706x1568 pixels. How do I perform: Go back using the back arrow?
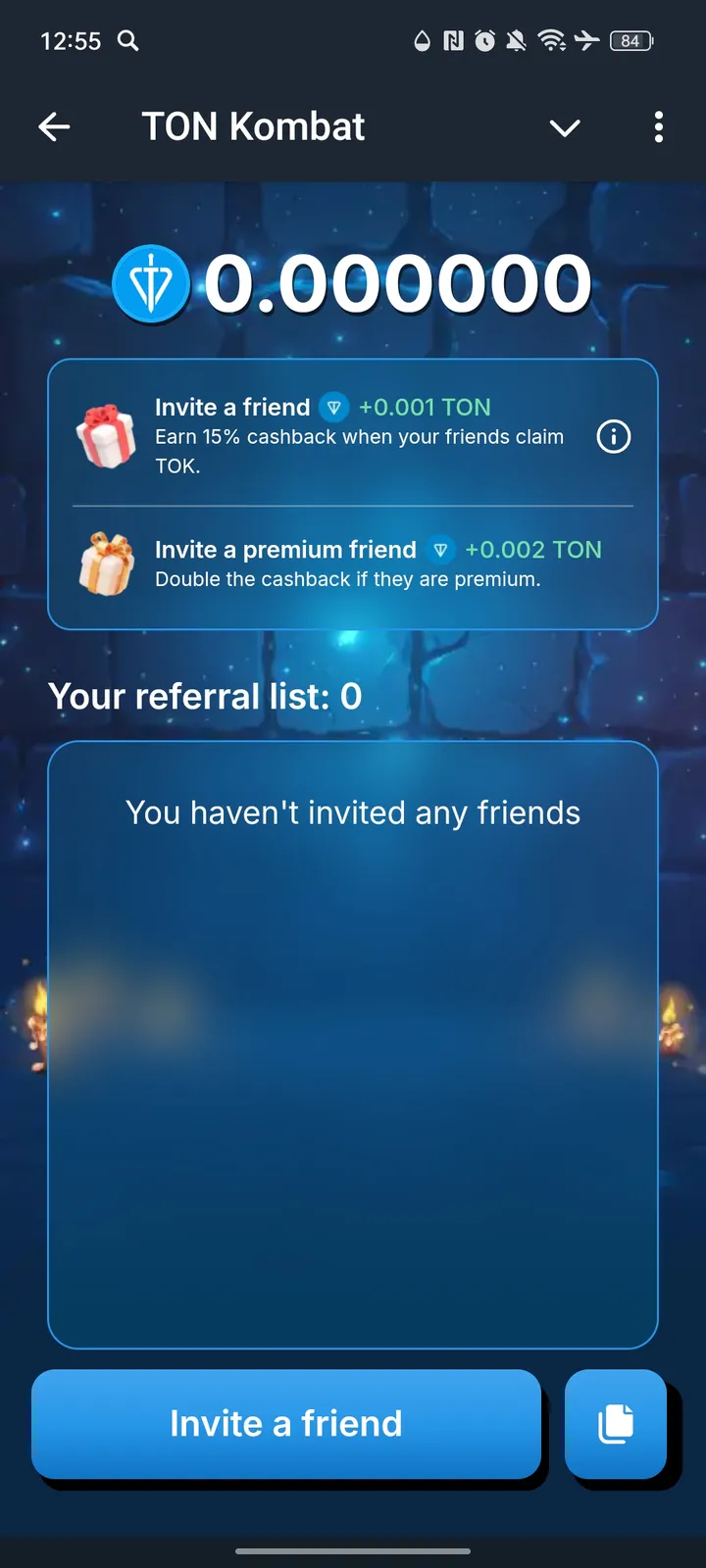pyautogui.click(x=54, y=127)
